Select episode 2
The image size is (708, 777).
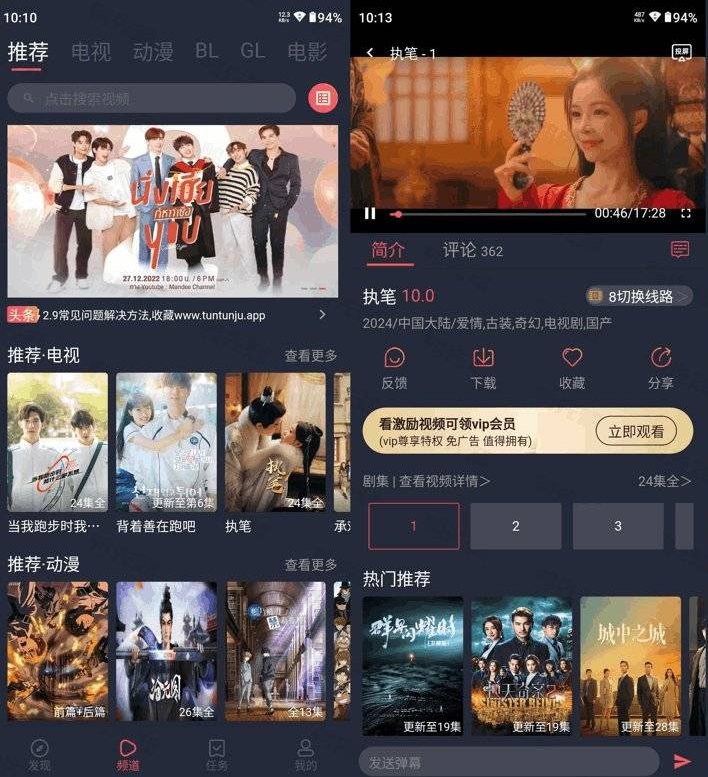pyautogui.click(x=516, y=526)
